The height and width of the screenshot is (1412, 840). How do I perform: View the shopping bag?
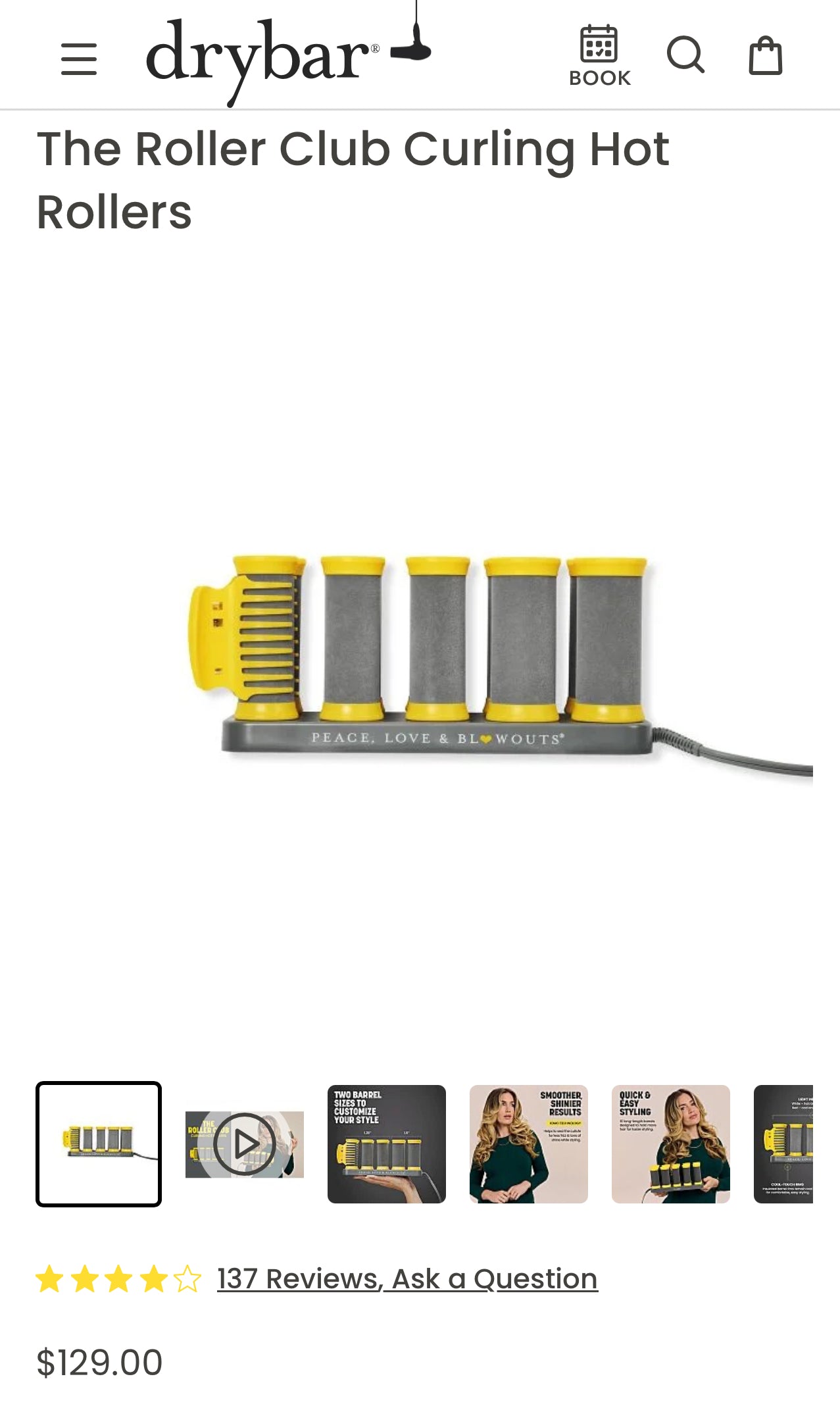[x=765, y=57]
